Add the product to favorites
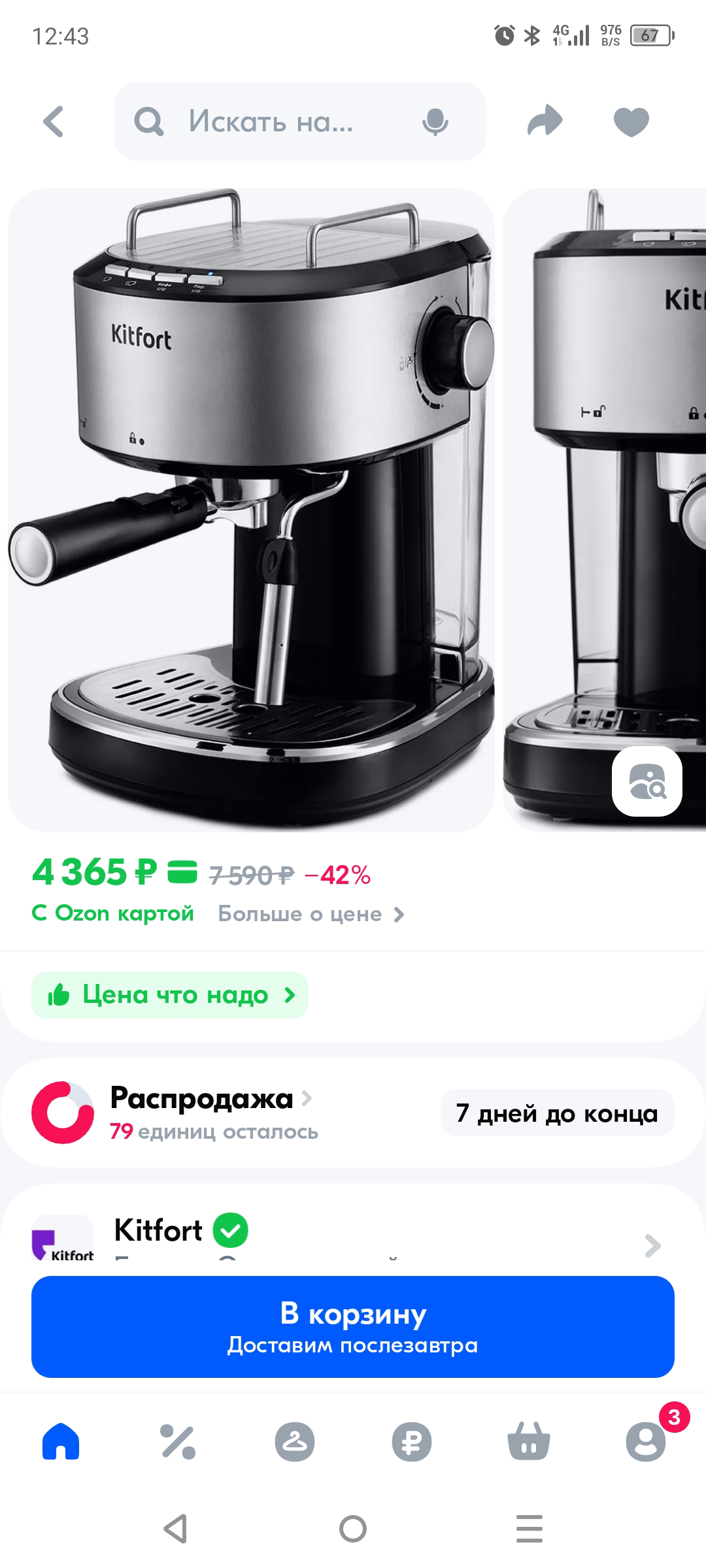Screen dimensions: 706x1568 tap(631, 122)
